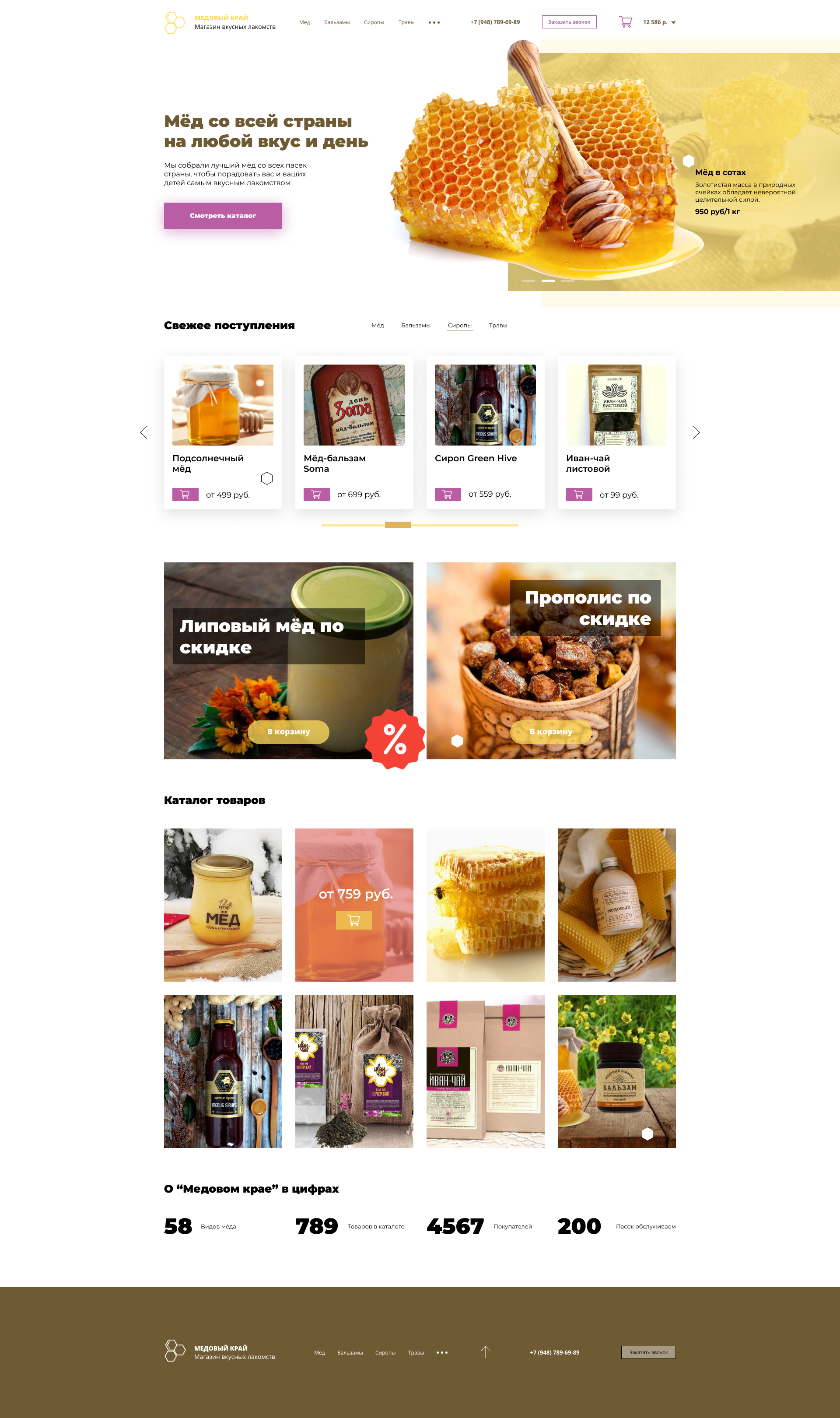This screenshot has width=840, height=1418.
Task: Expand the header's three-dot menu
Action: tap(434, 23)
